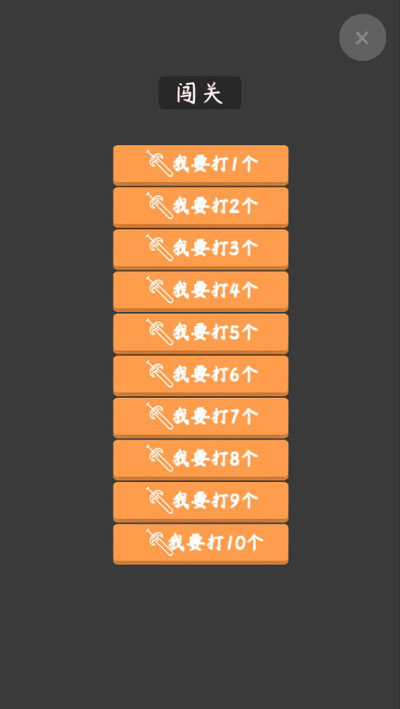Close the 闯关 level screen
The height and width of the screenshot is (709, 400).
(x=362, y=38)
